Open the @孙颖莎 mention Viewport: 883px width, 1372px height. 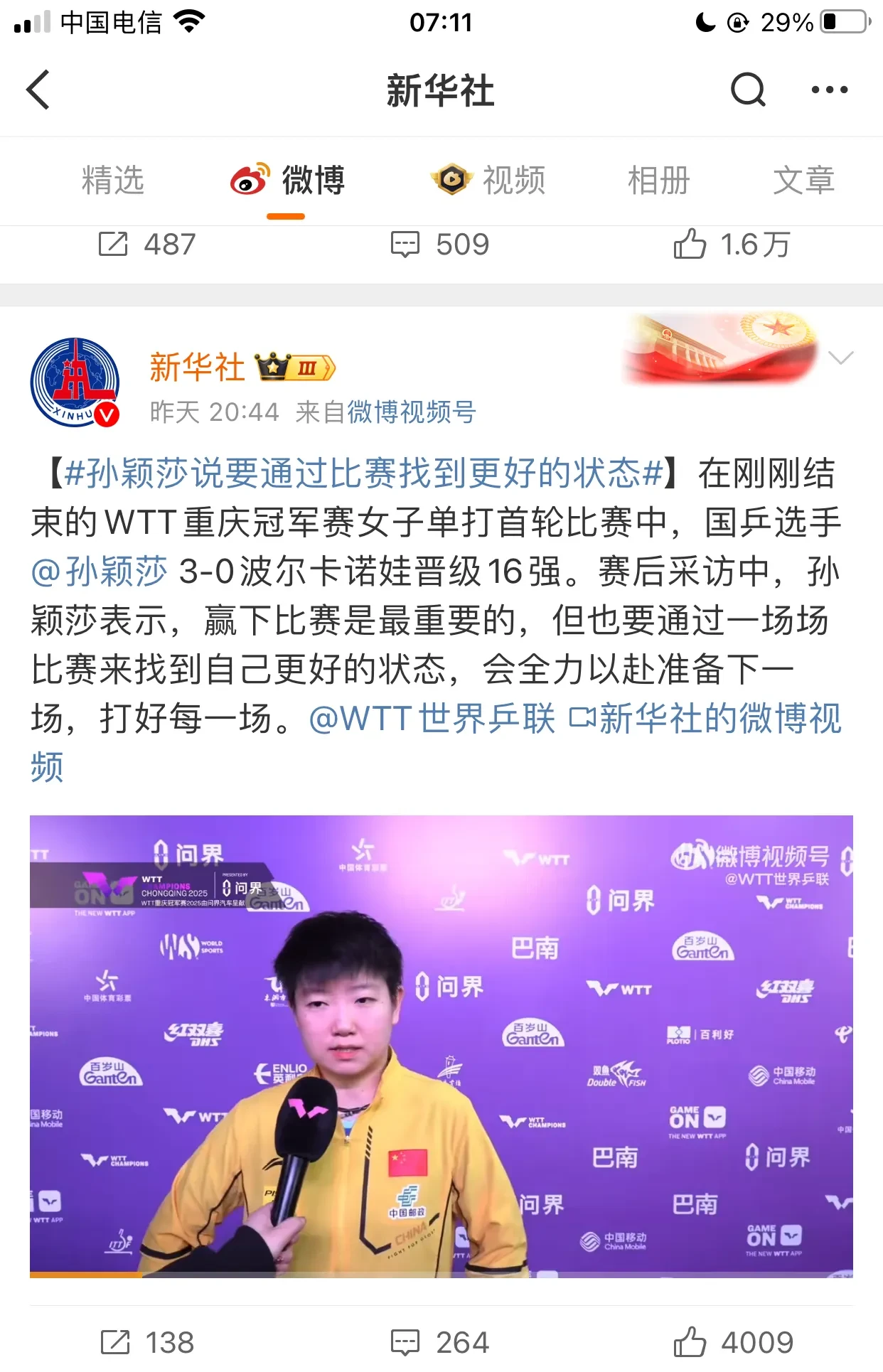(x=100, y=571)
